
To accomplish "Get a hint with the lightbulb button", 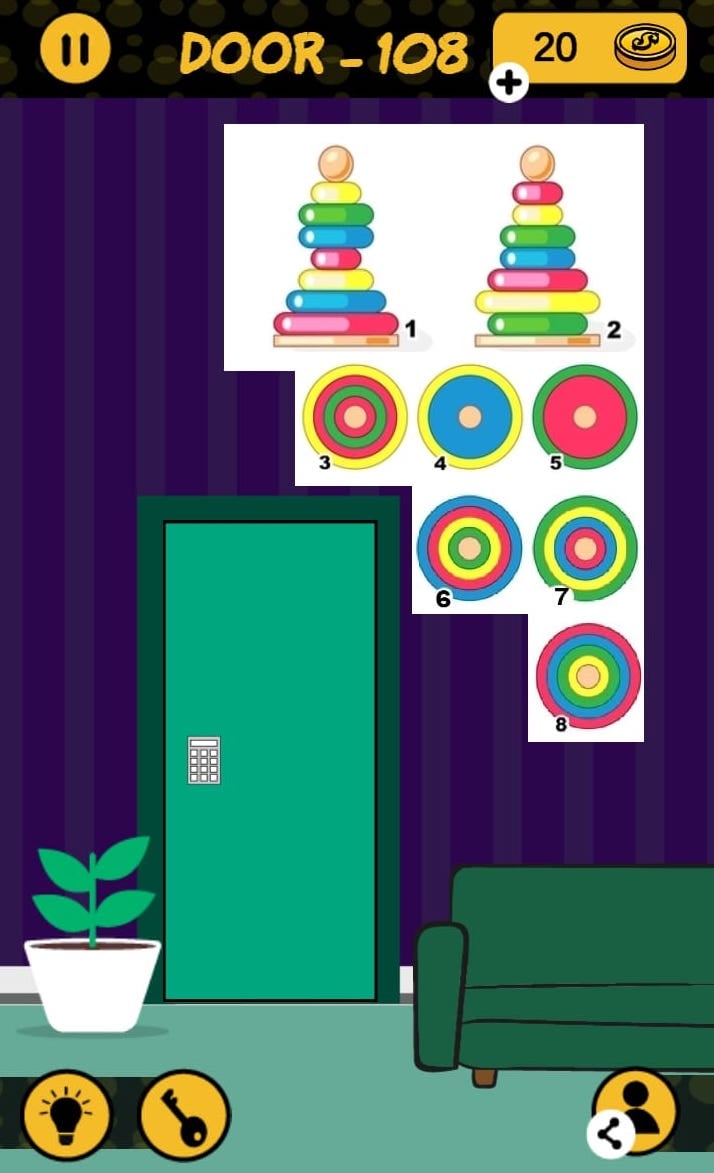I will tap(67, 1115).
